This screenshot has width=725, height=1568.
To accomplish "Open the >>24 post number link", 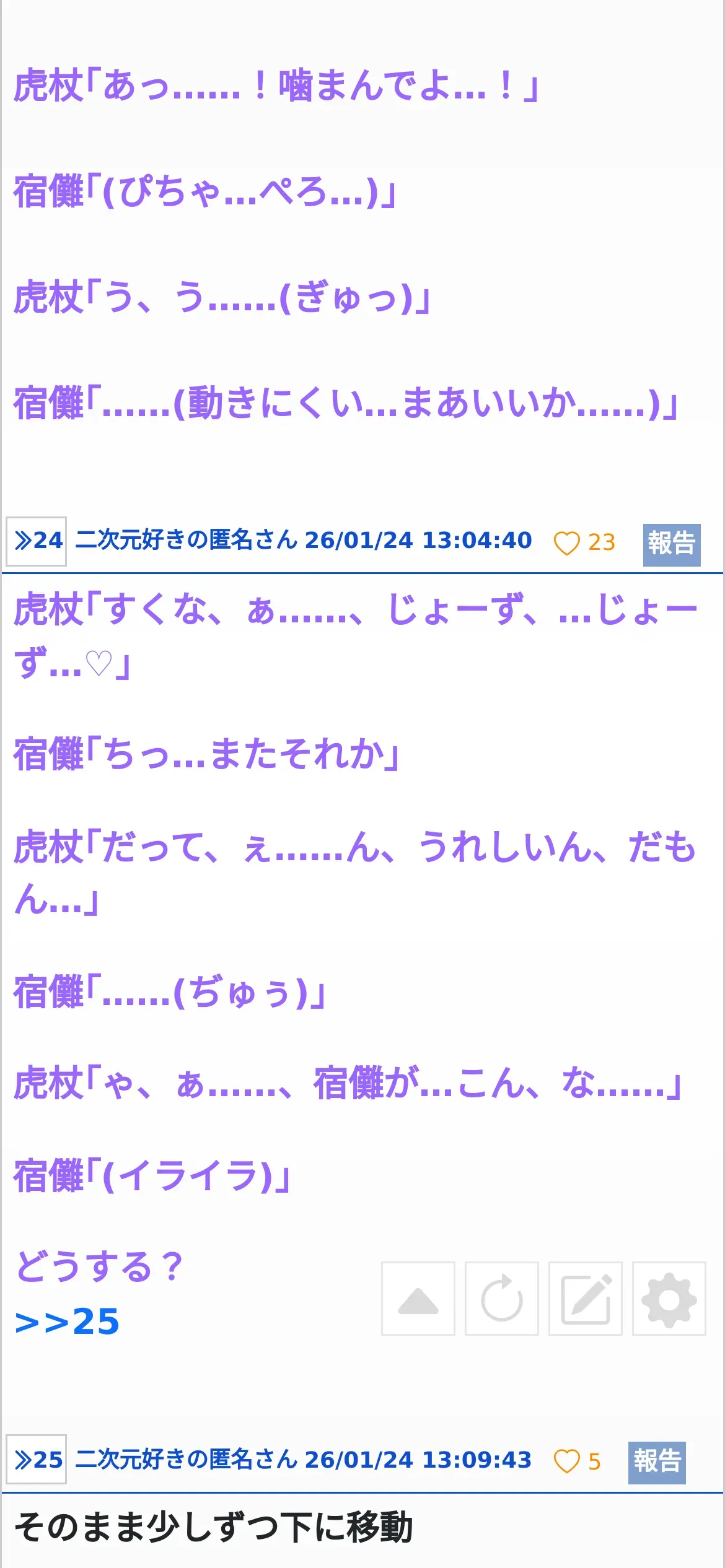I will [x=36, y=541].
